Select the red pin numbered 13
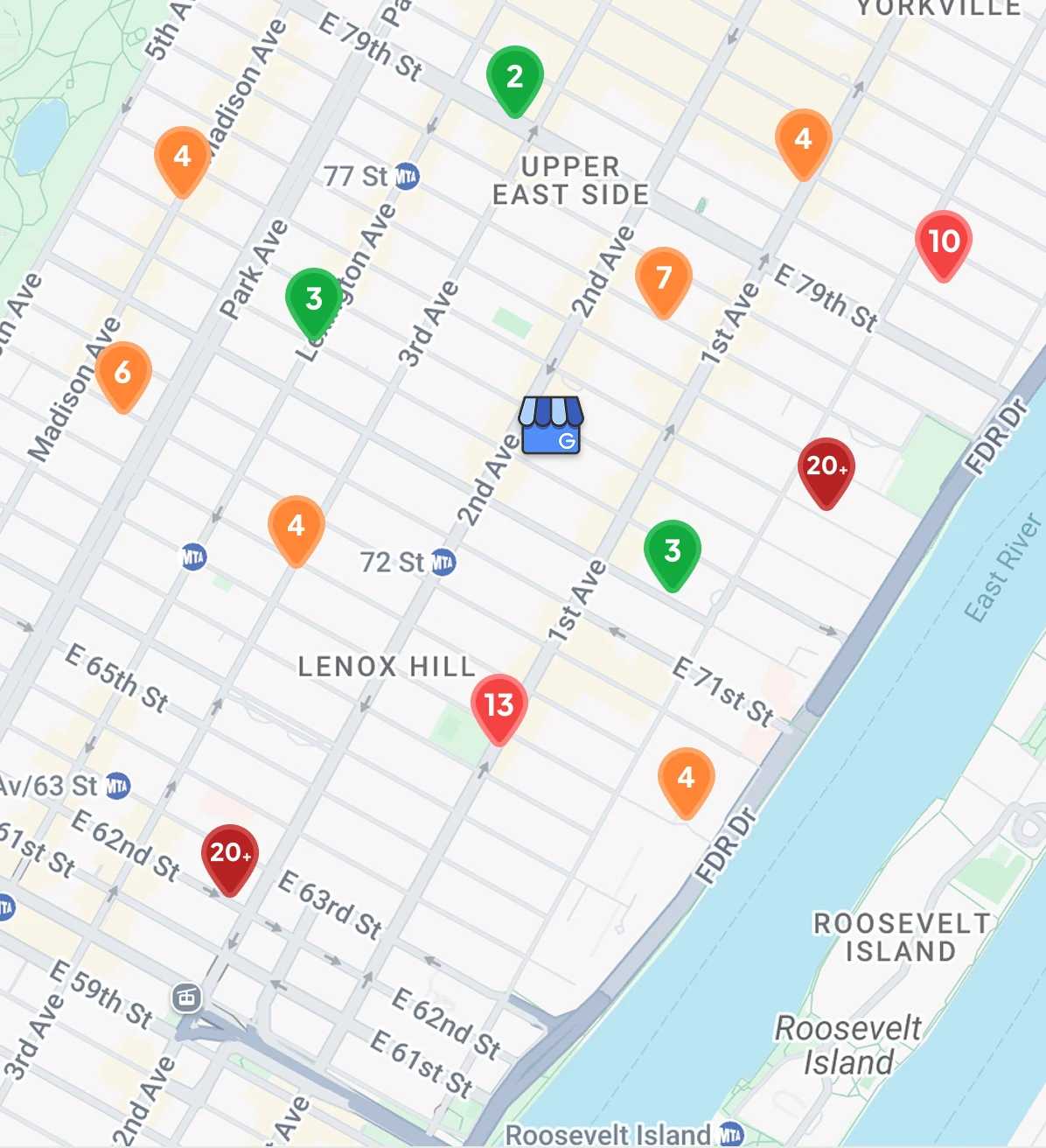Viewport: 1046px width, 1148px height. (x=499, y=705)
